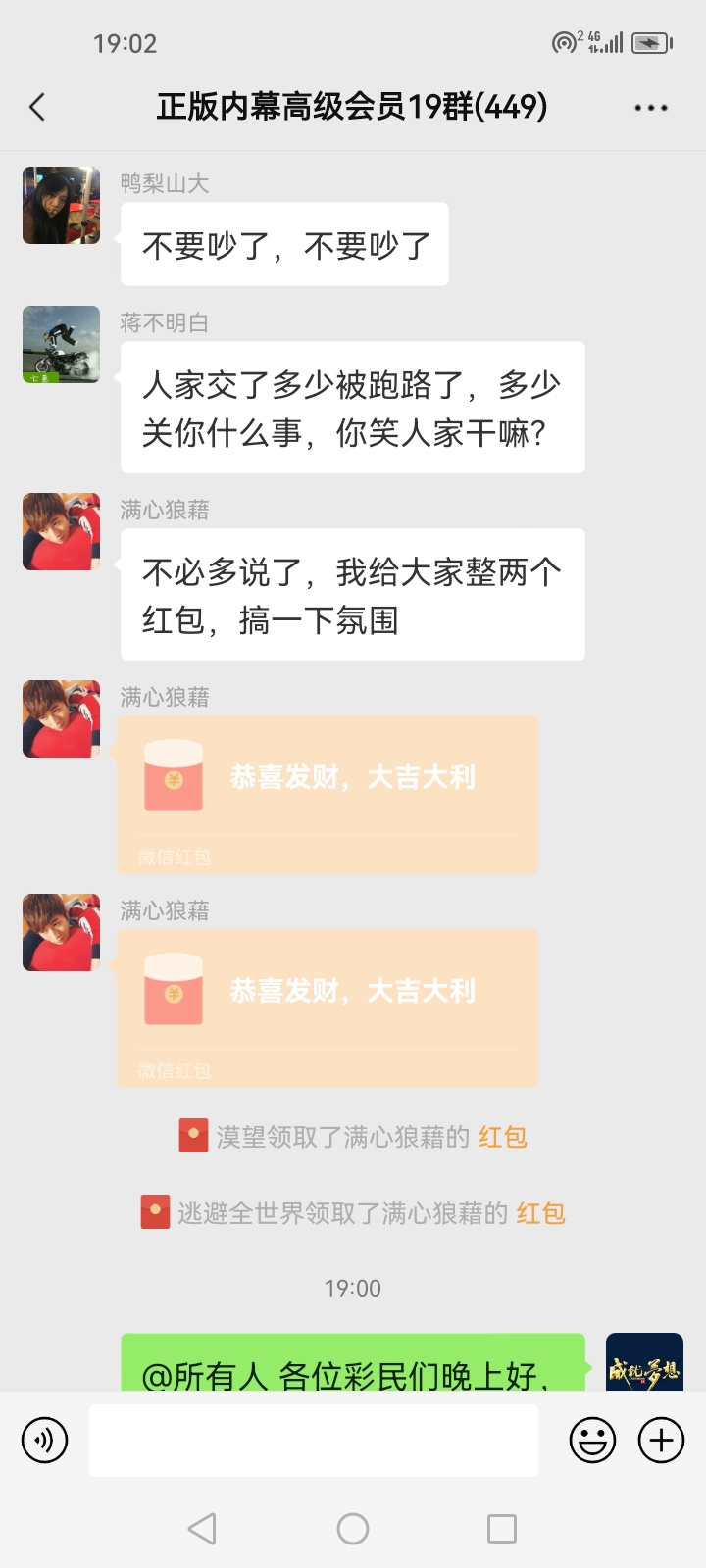Open 红包 link in 漠望's claim notice
This screenshot has width=706, height=1568.
502,1137
